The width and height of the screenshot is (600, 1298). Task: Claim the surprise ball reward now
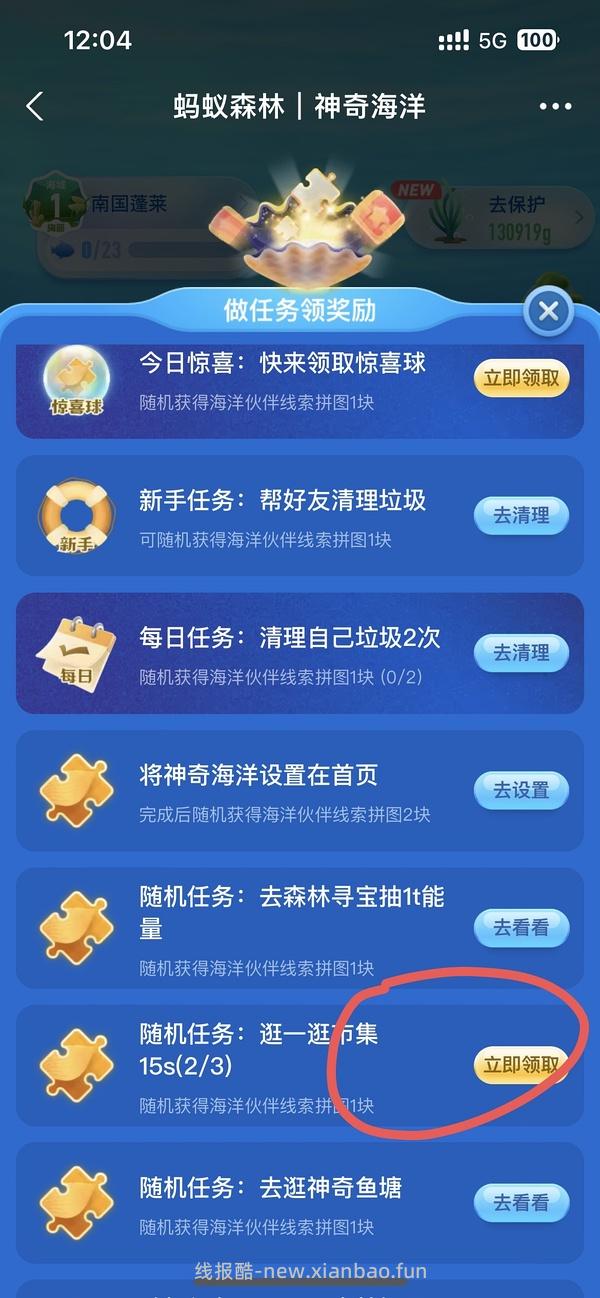pyautogui.click(x=521, y=379)
